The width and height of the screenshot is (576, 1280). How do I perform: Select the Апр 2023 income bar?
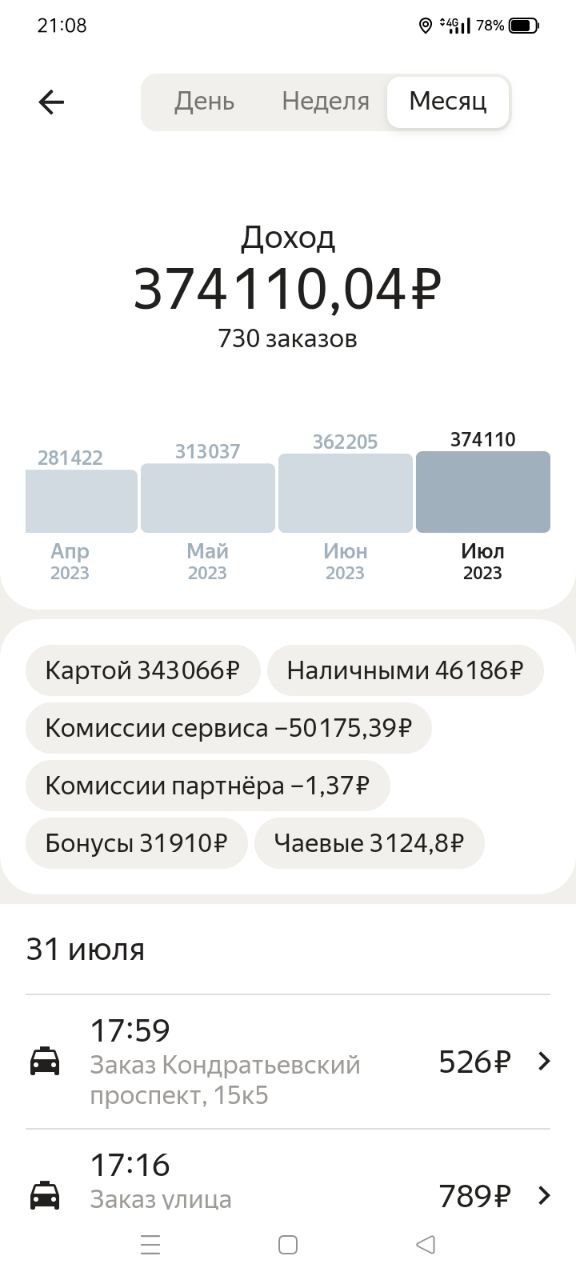click(81, 501)
